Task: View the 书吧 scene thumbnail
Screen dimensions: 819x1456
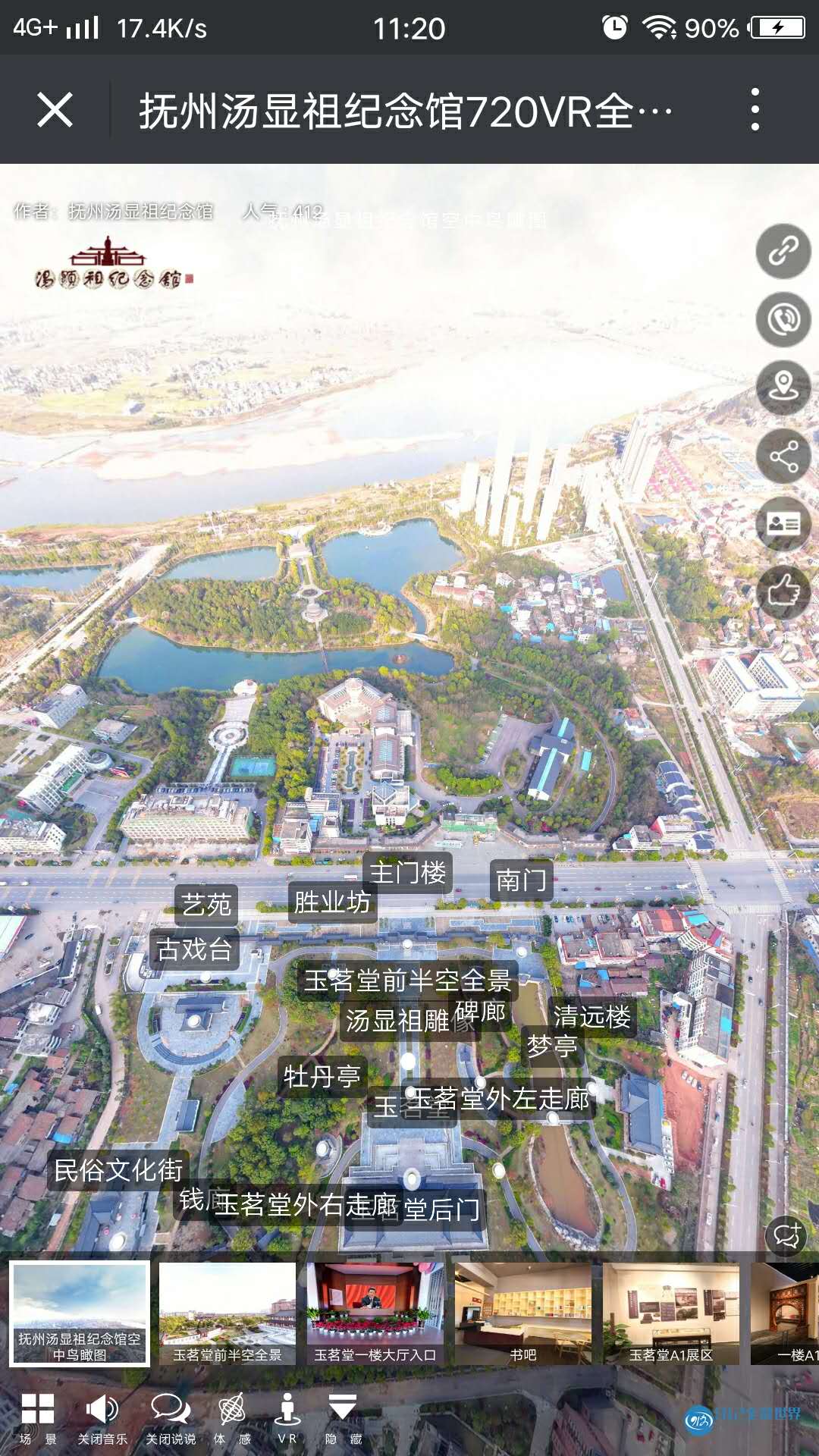Action: pos(522,1313)
